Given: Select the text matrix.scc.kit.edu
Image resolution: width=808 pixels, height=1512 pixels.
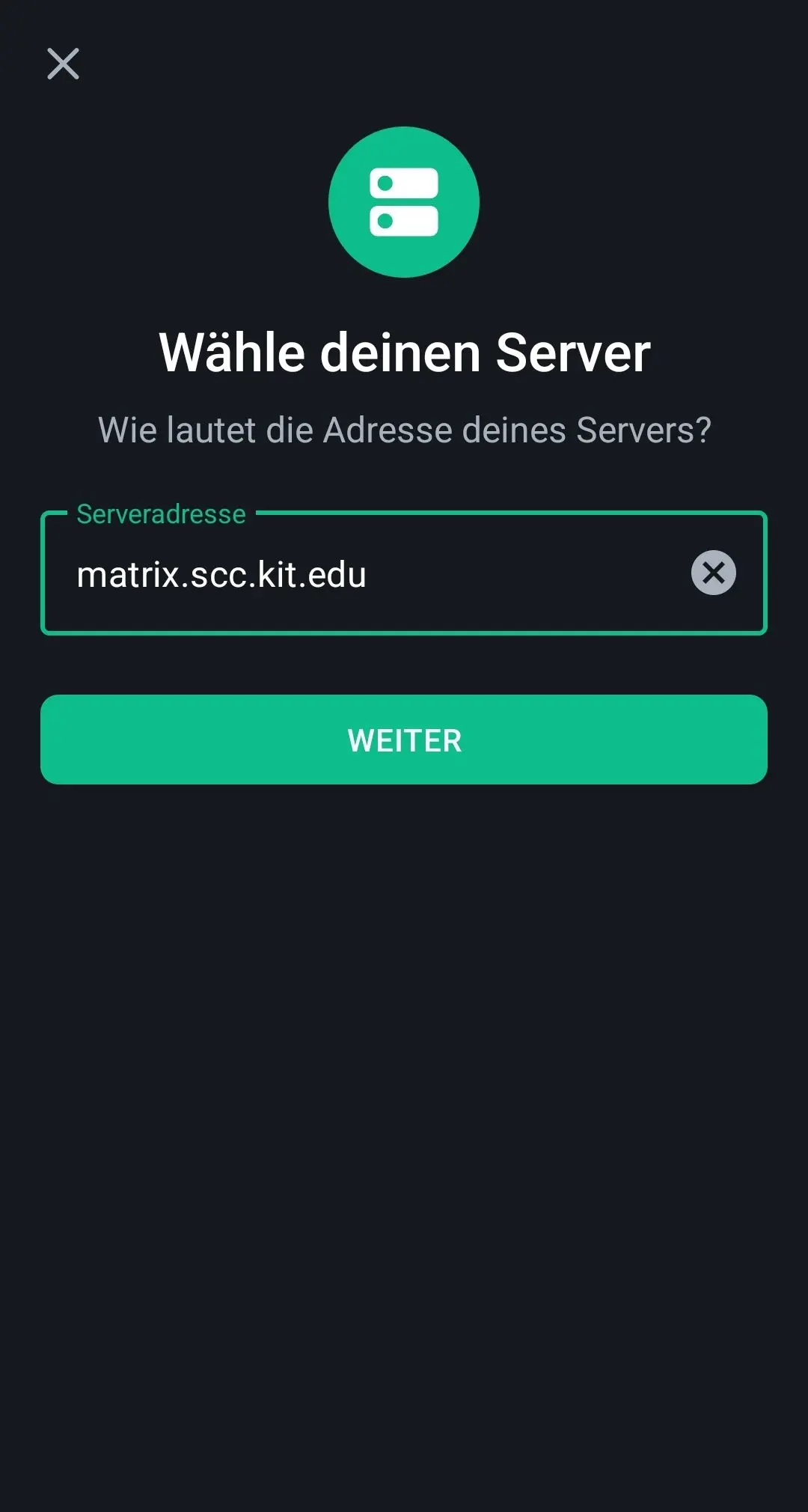Looking at the screenshot, I should [221, 573].
